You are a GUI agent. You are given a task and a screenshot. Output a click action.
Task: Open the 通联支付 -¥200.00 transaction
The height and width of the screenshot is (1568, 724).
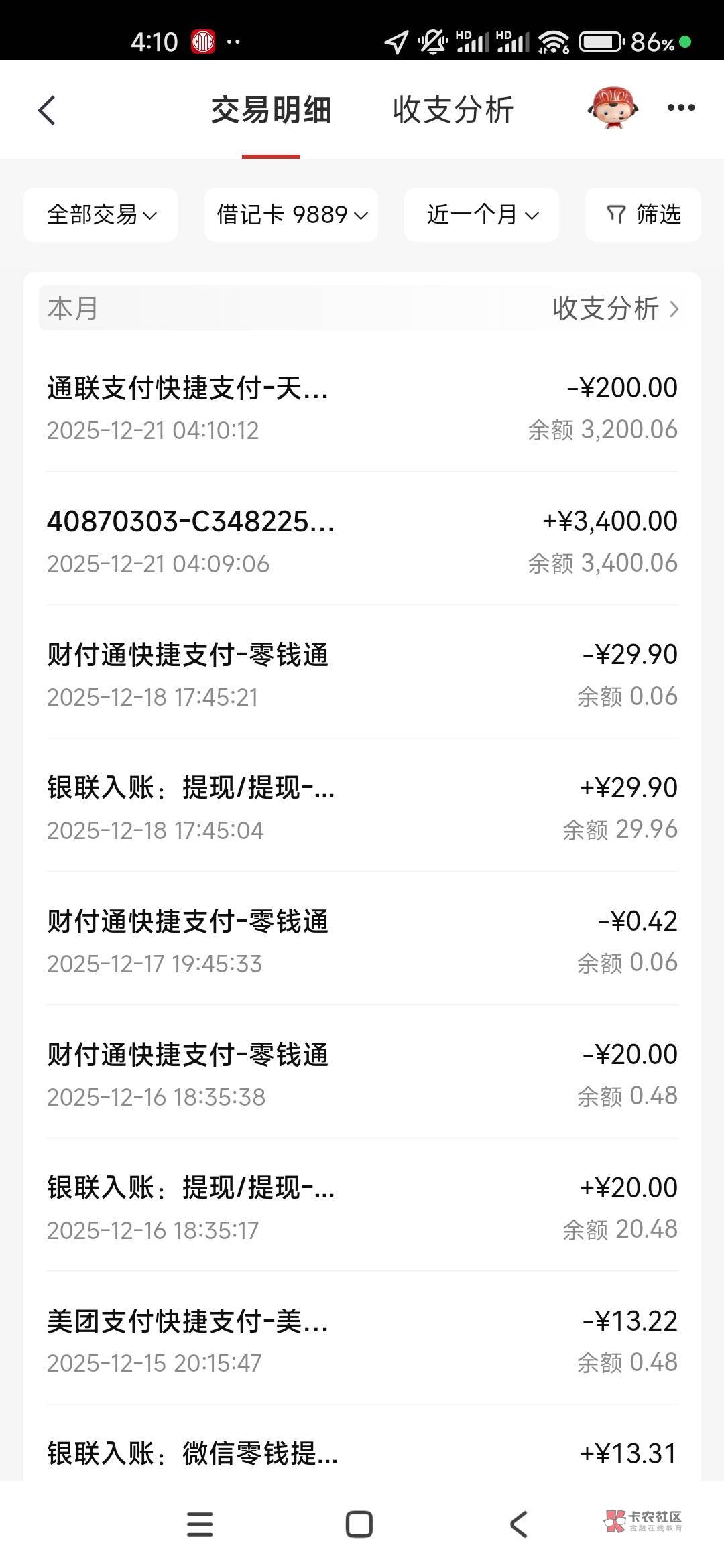coord(362,407)
